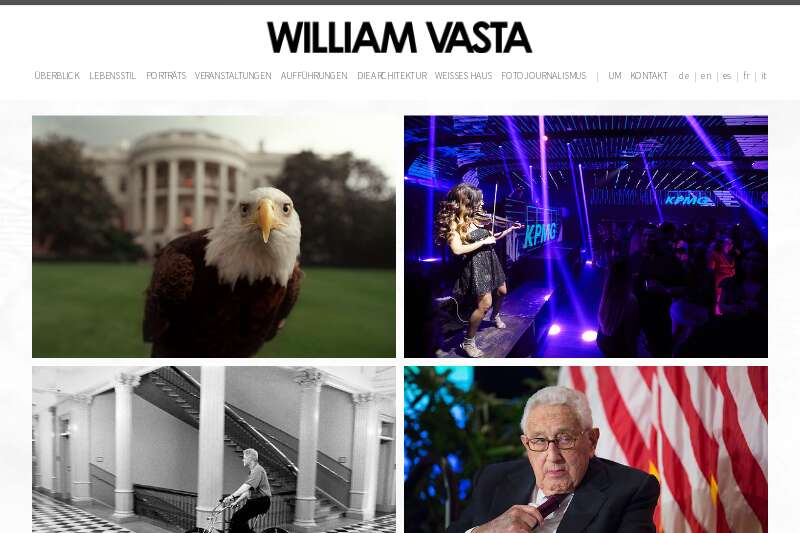Go to FOTOJOURNALISMUS

pyautogui.click(x=544, y=76)
